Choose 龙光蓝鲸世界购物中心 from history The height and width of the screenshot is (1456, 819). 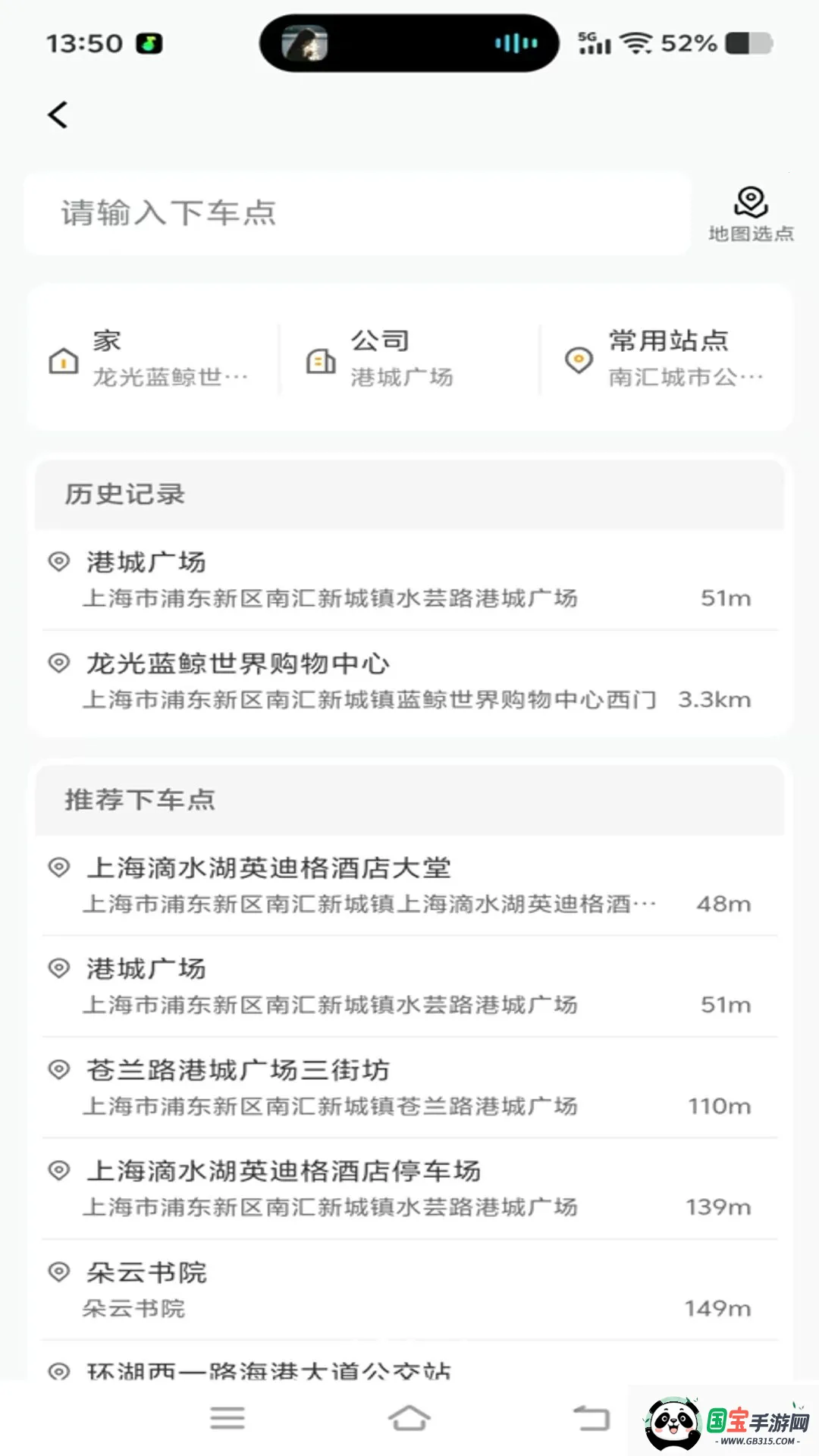tap(409, 680)
